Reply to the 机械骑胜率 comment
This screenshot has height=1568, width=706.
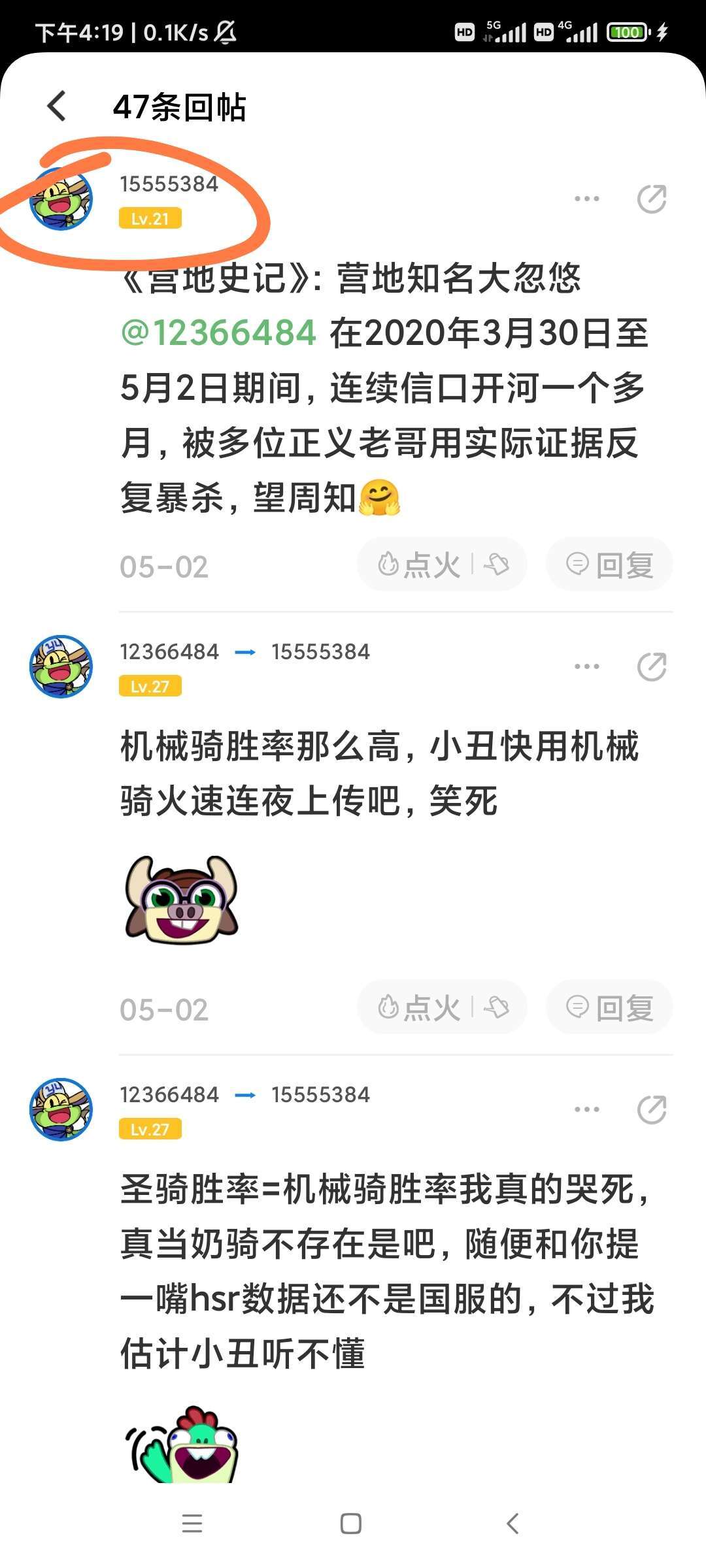tap(609, 1007)
